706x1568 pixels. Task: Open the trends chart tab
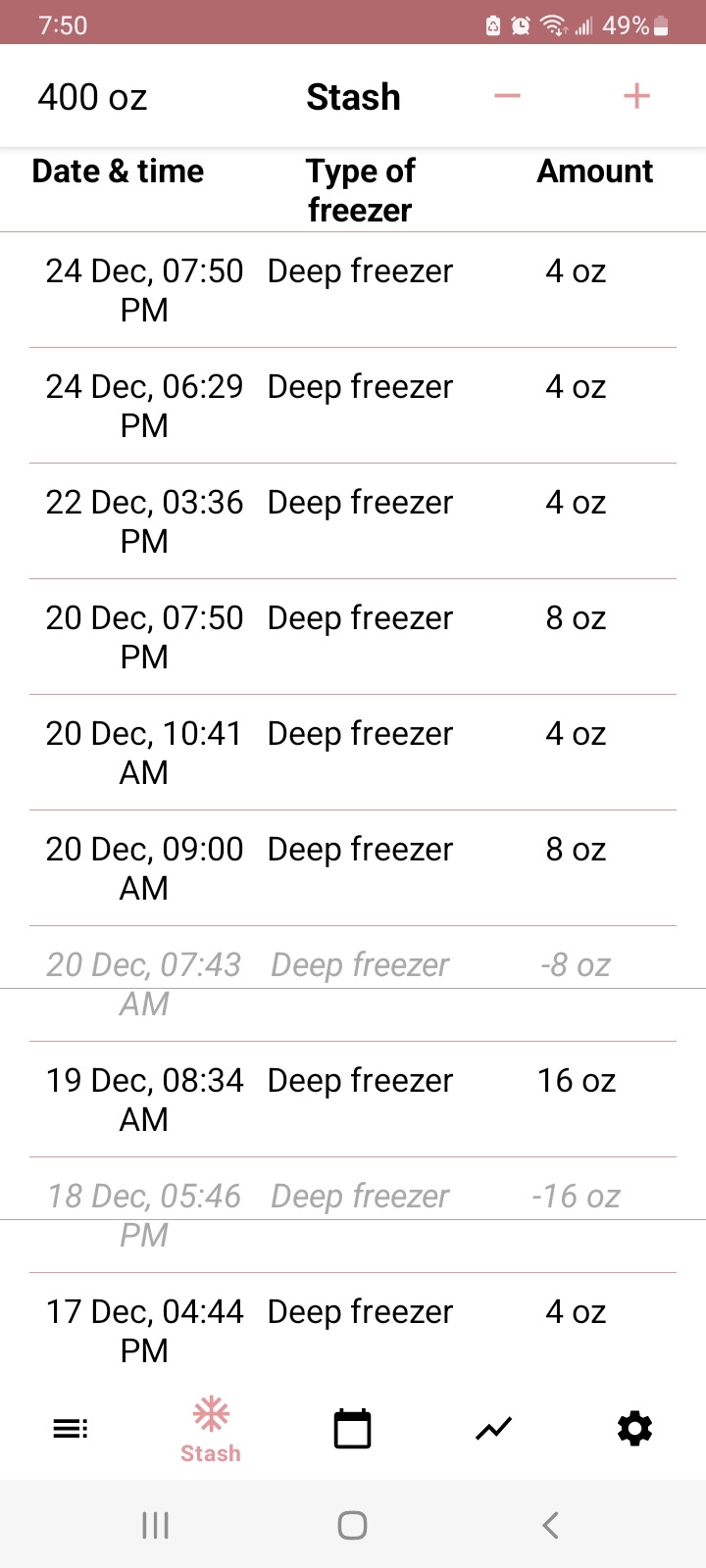coord(493,1429)
